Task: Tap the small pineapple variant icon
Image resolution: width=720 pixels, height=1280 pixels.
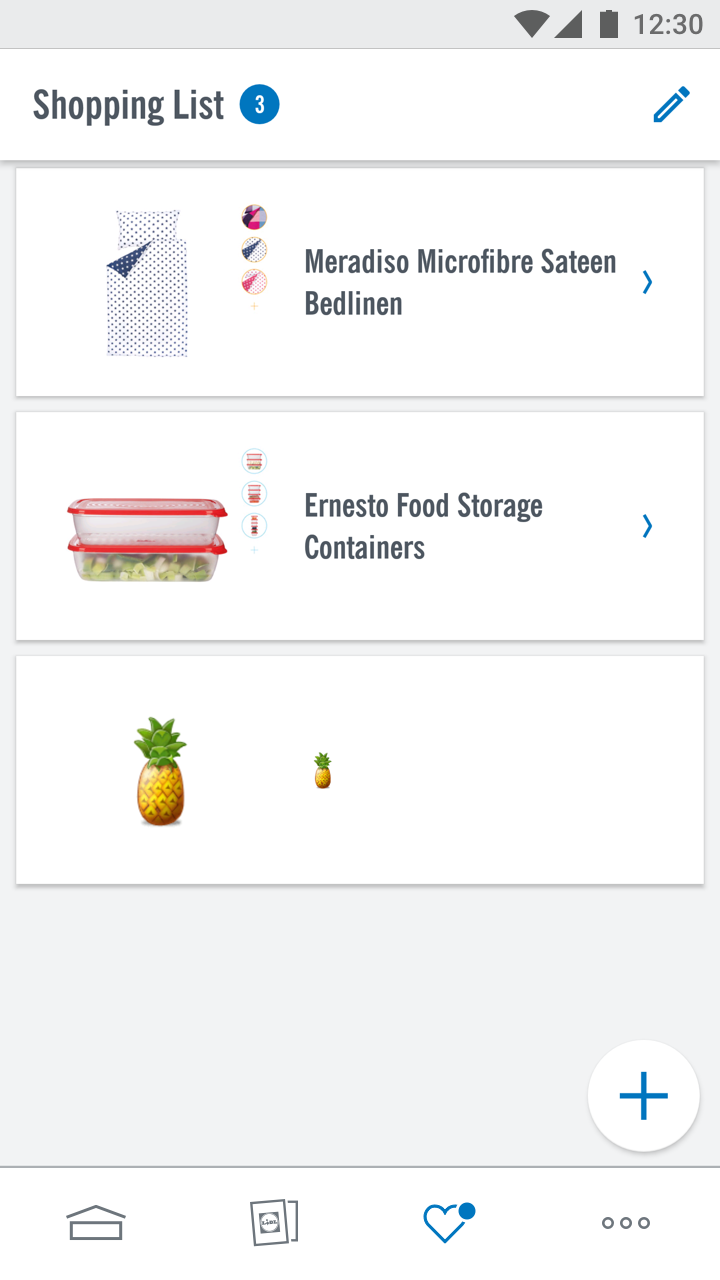Action: coord(322,769)
